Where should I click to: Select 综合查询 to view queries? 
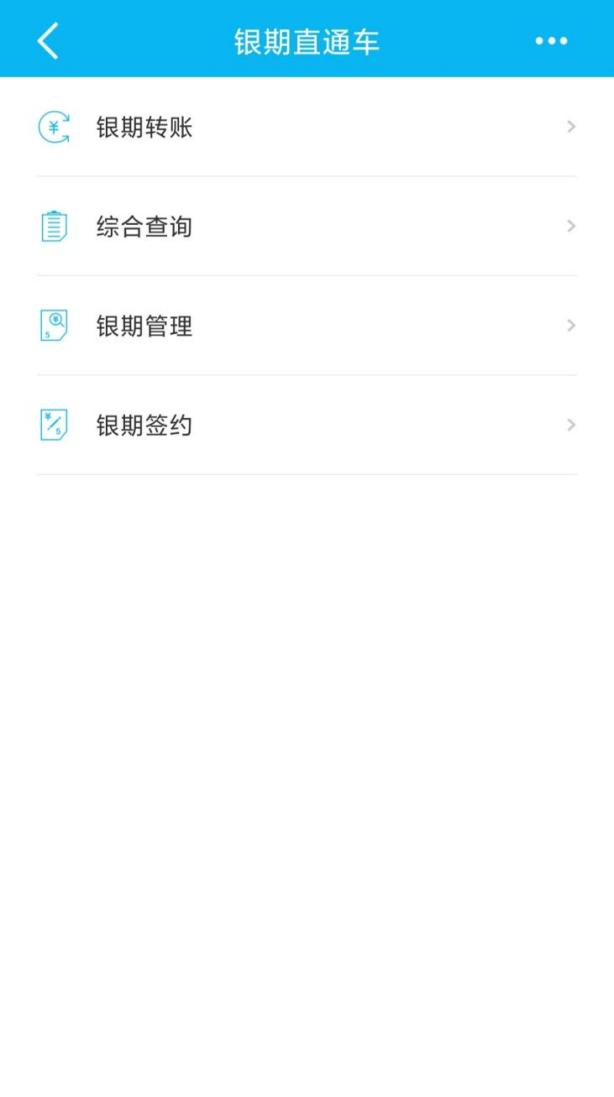[306, 227]
